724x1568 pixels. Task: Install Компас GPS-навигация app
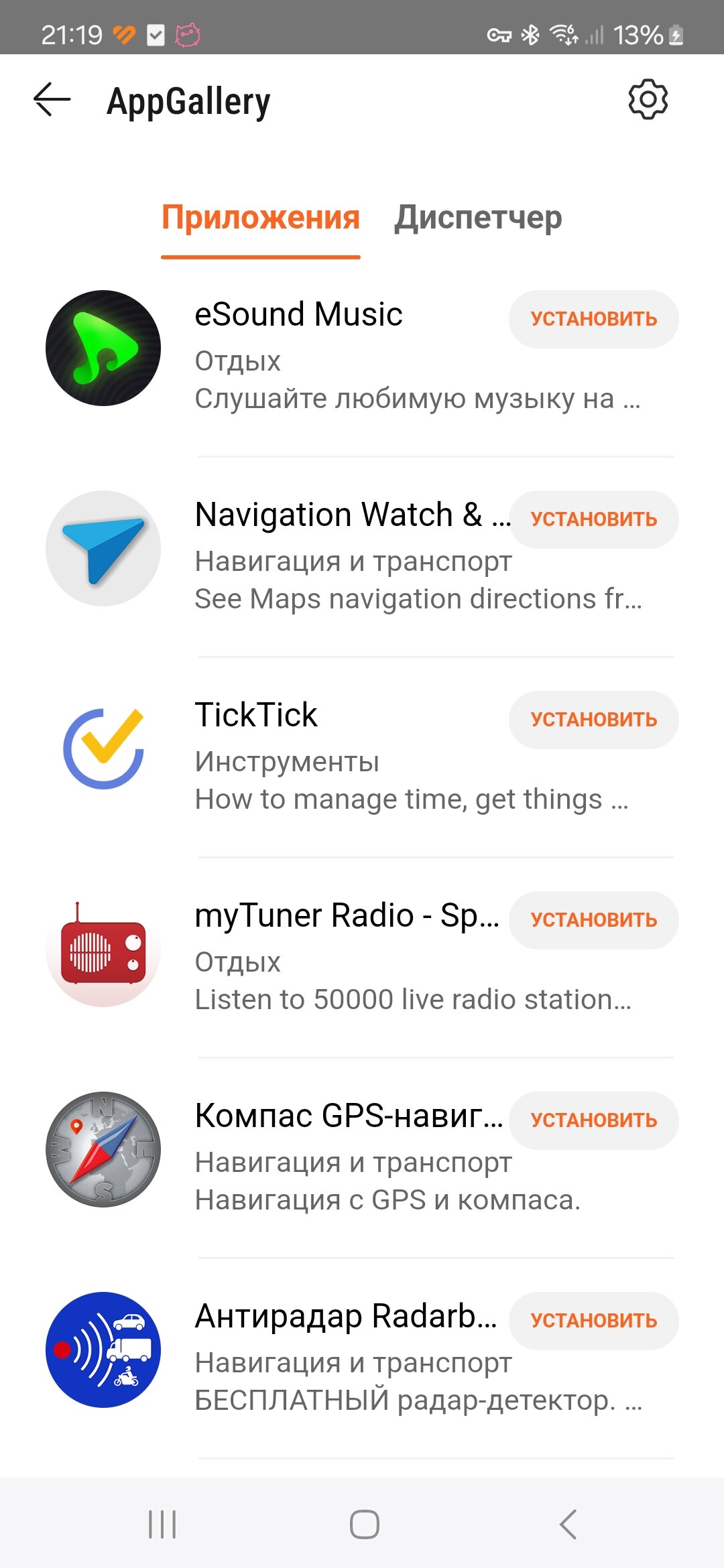coord(594,1120)
